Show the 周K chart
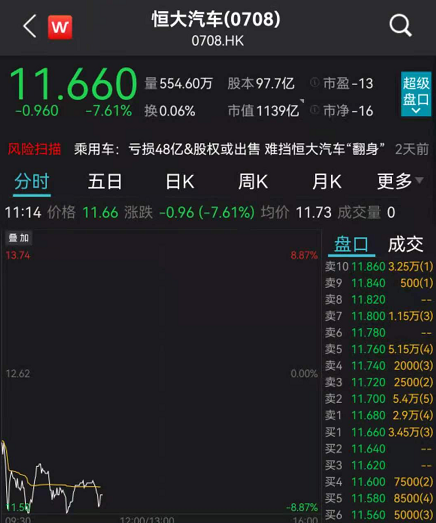This screenshot has width=436, height=523. pos(253,182)
